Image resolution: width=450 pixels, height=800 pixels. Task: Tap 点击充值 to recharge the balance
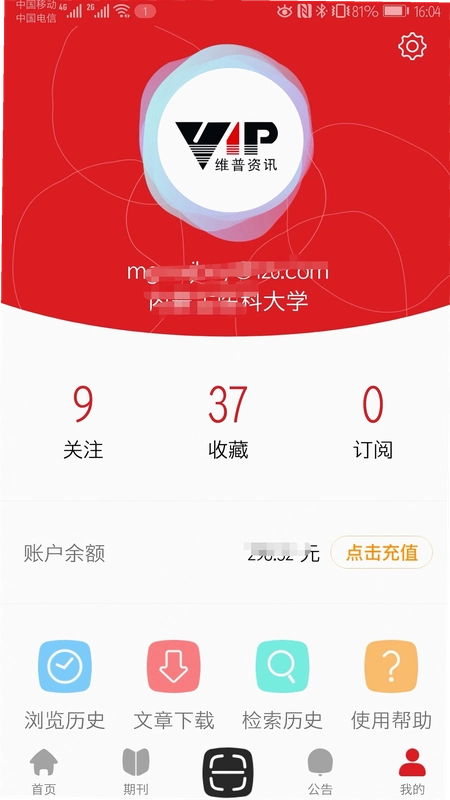382,553
